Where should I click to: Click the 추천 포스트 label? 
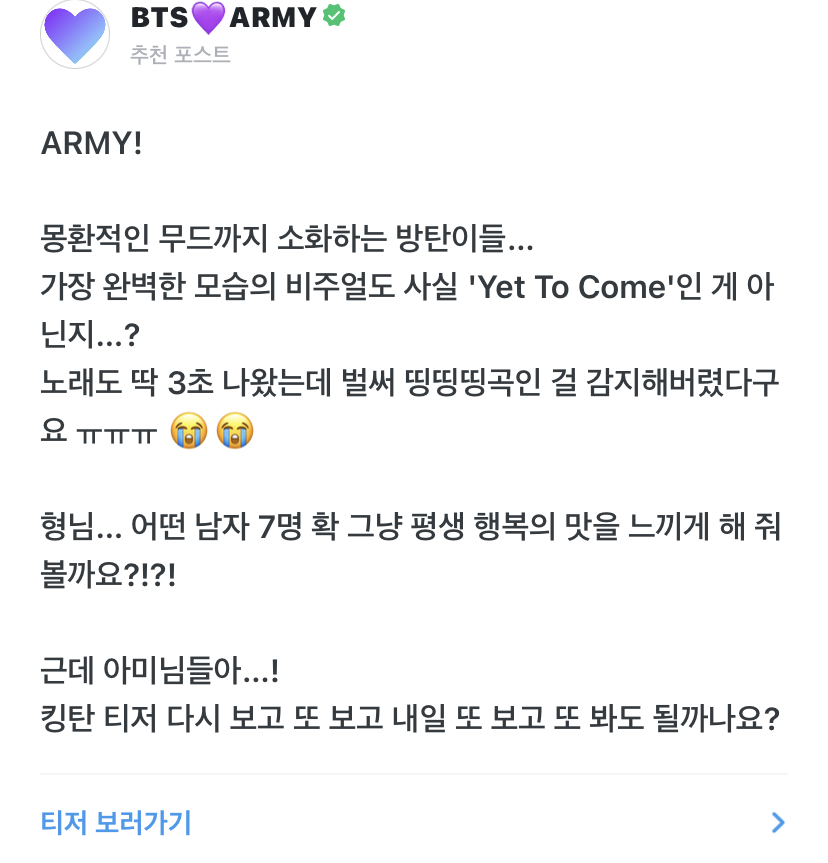178,57
